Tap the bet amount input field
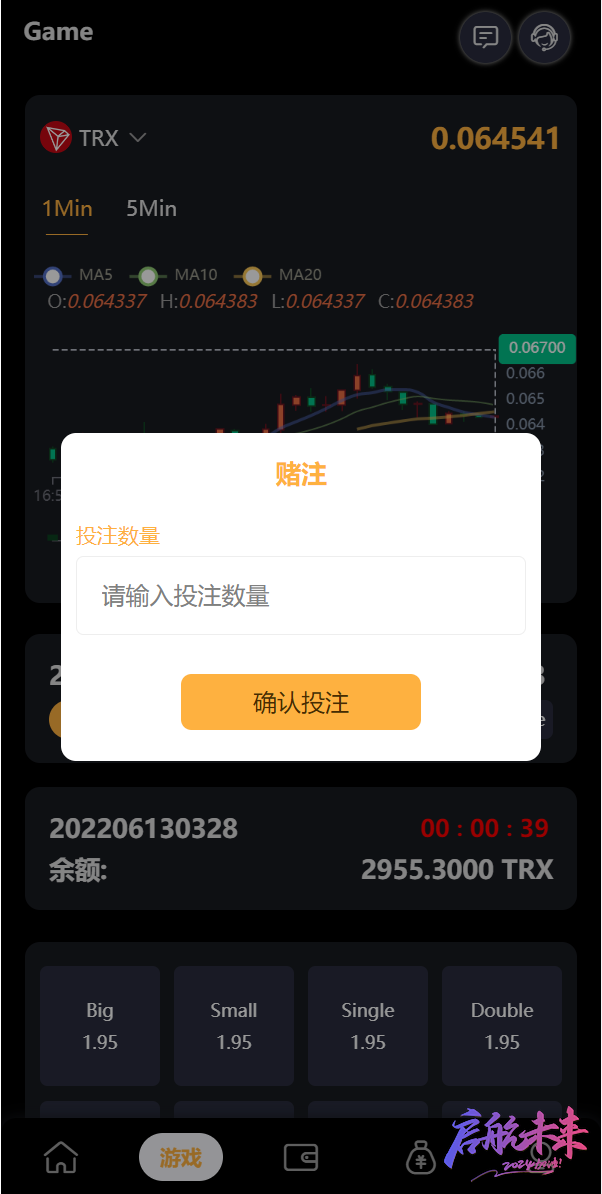 coord(301,595)
